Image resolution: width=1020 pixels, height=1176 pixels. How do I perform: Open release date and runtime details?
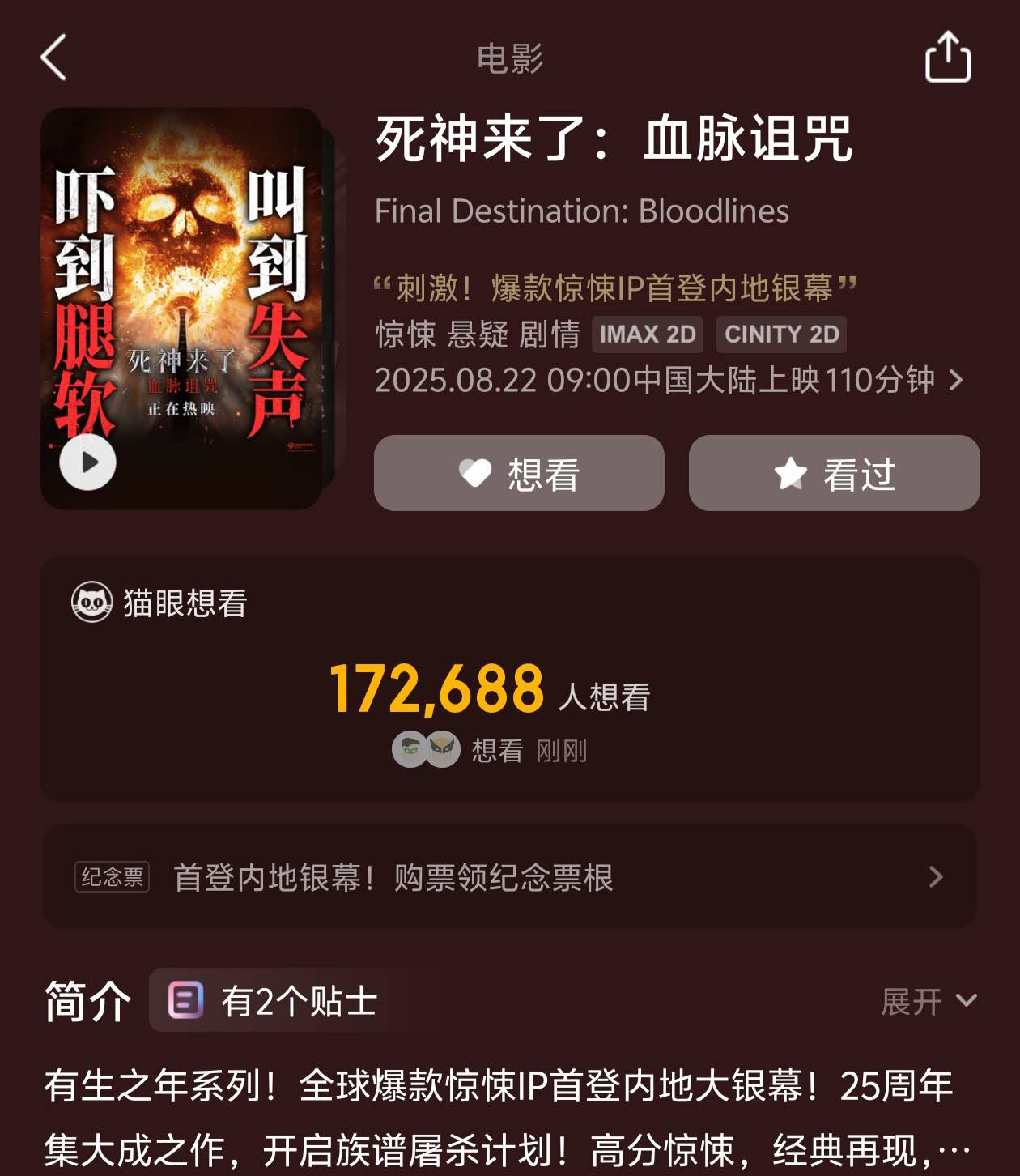tap(669, 380)
